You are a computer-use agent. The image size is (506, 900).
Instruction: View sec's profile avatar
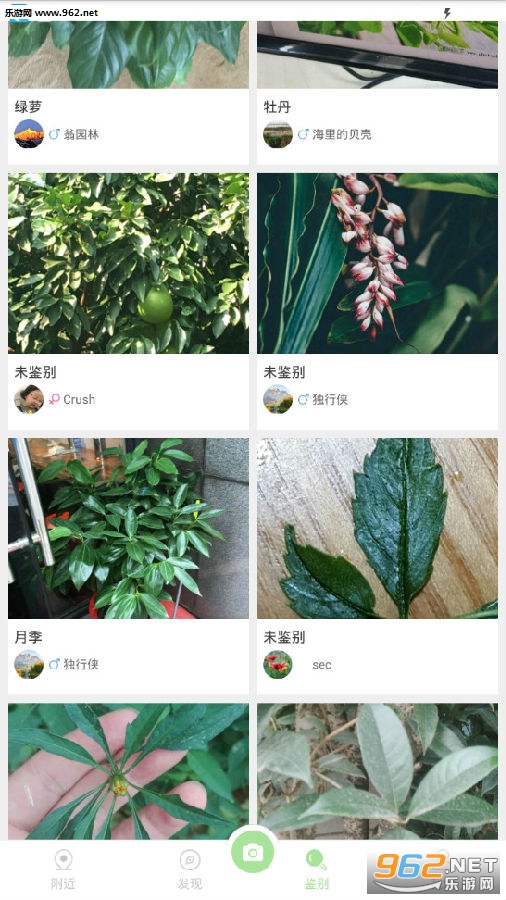coord(278,664)
